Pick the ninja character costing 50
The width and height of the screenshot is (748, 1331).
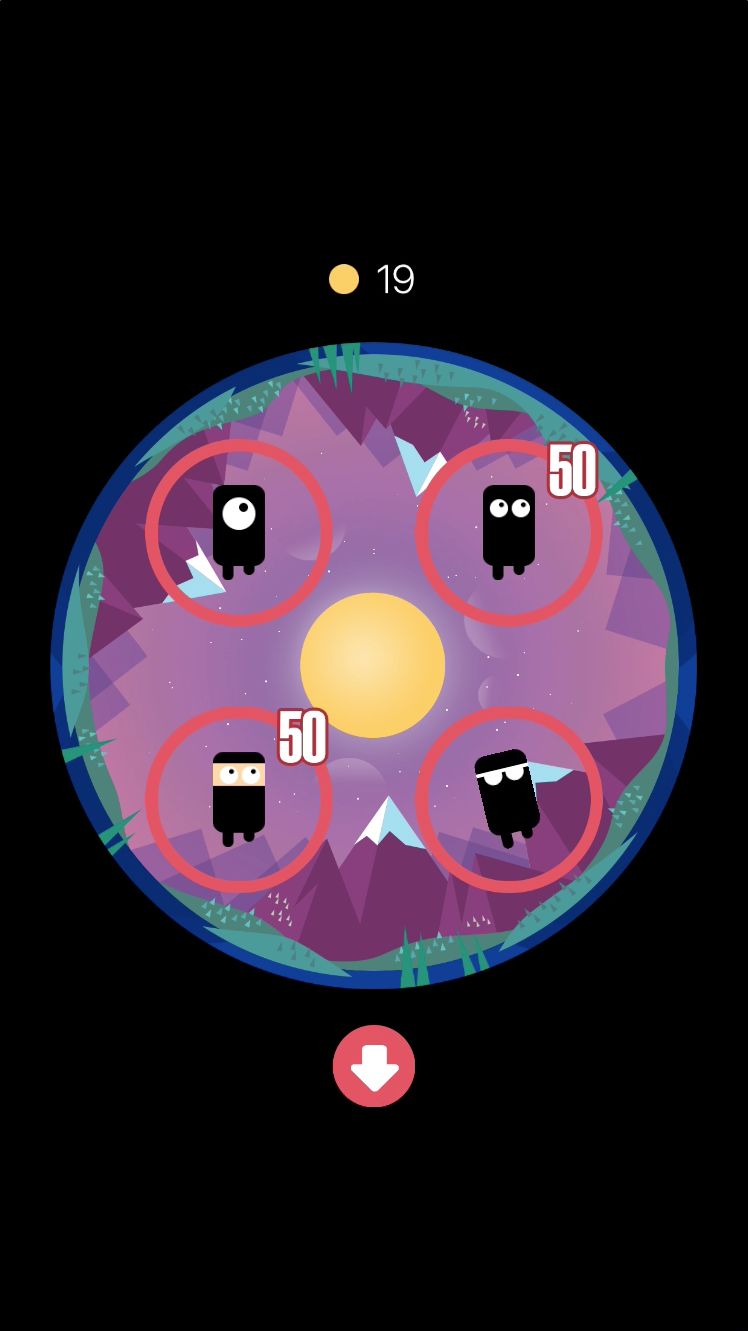coord(239,798)
